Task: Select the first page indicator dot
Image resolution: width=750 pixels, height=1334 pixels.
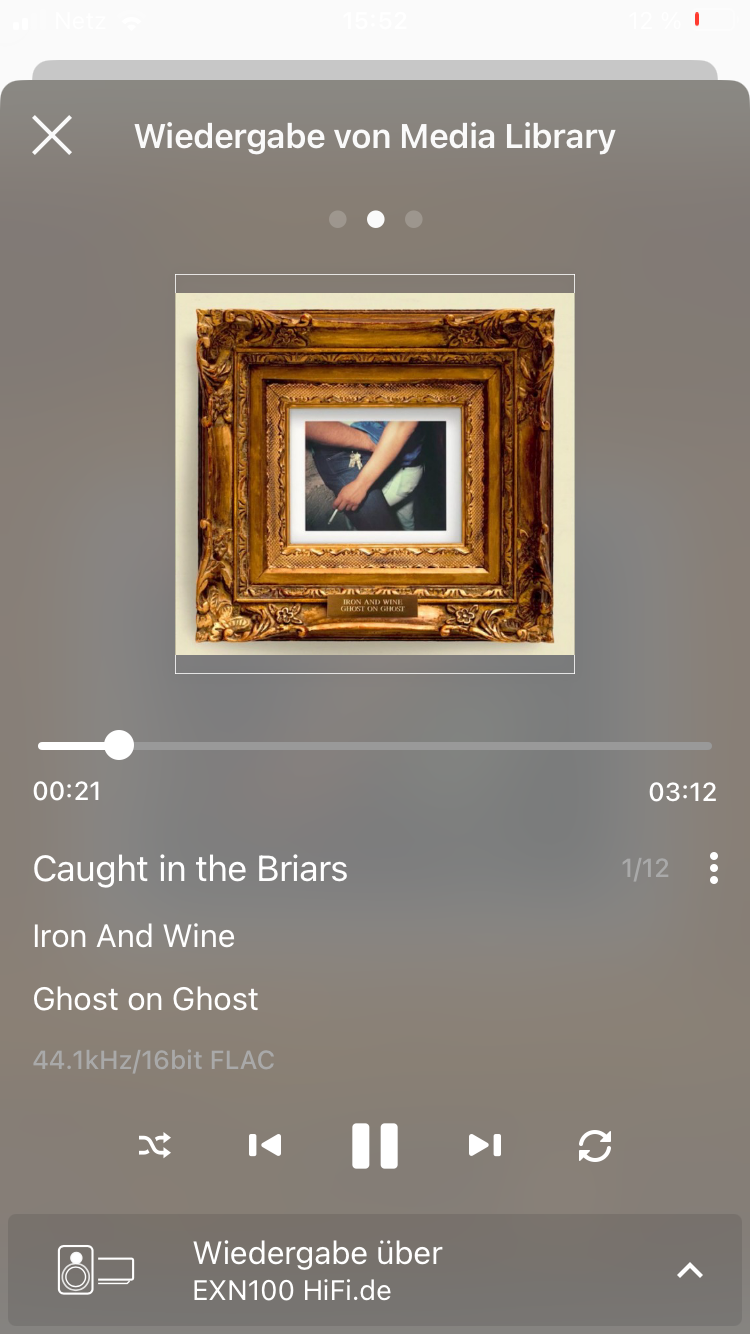Action: click(x=338, y=219)
